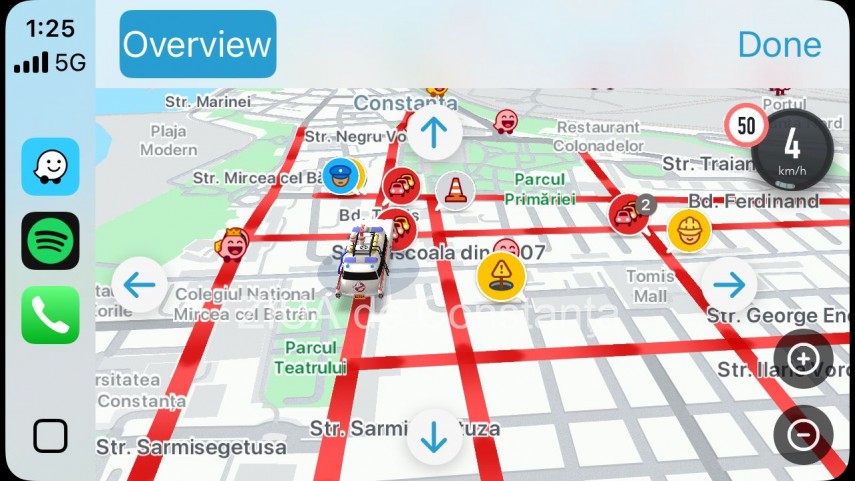
Task: Open the CarPlay home dashboard button
Action: coord(50,436)
